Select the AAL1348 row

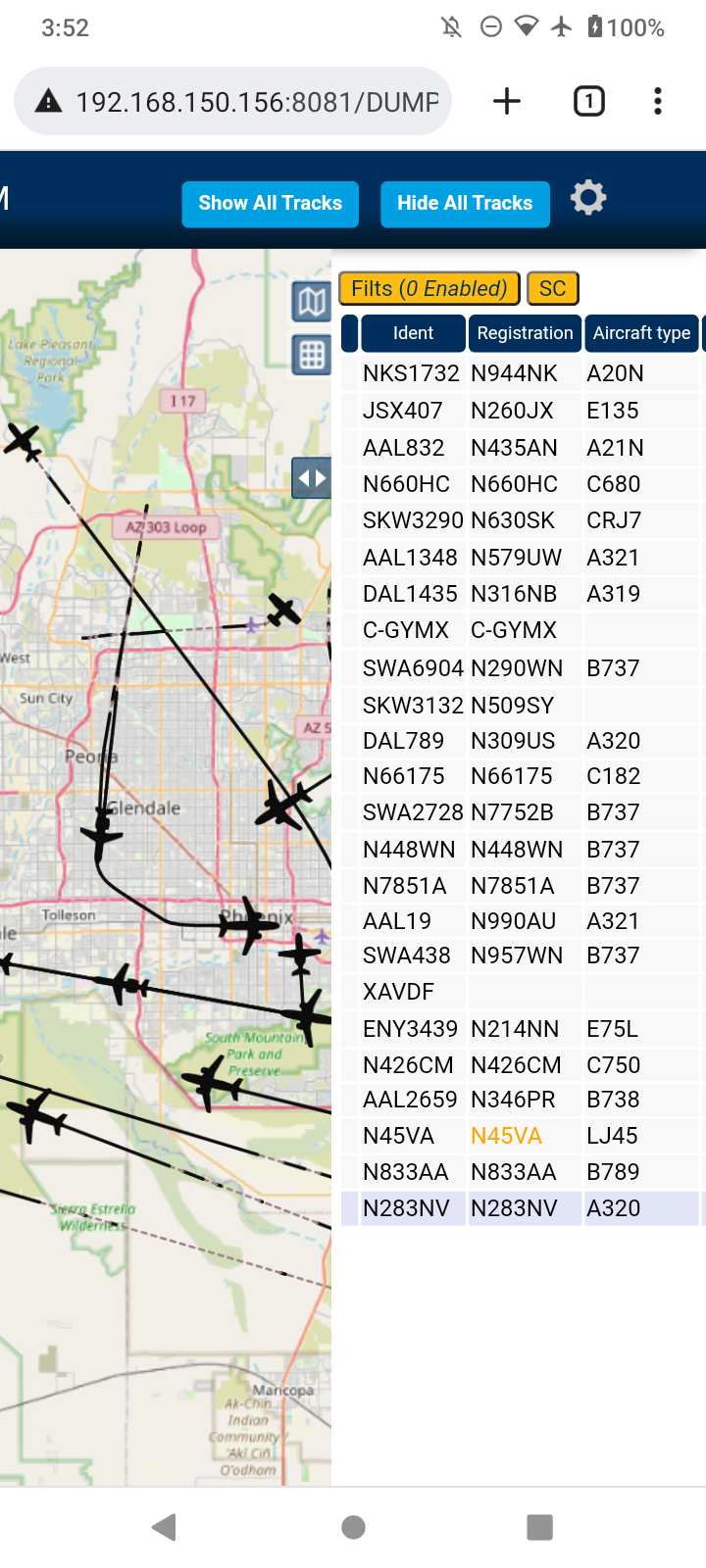(524, 558)
